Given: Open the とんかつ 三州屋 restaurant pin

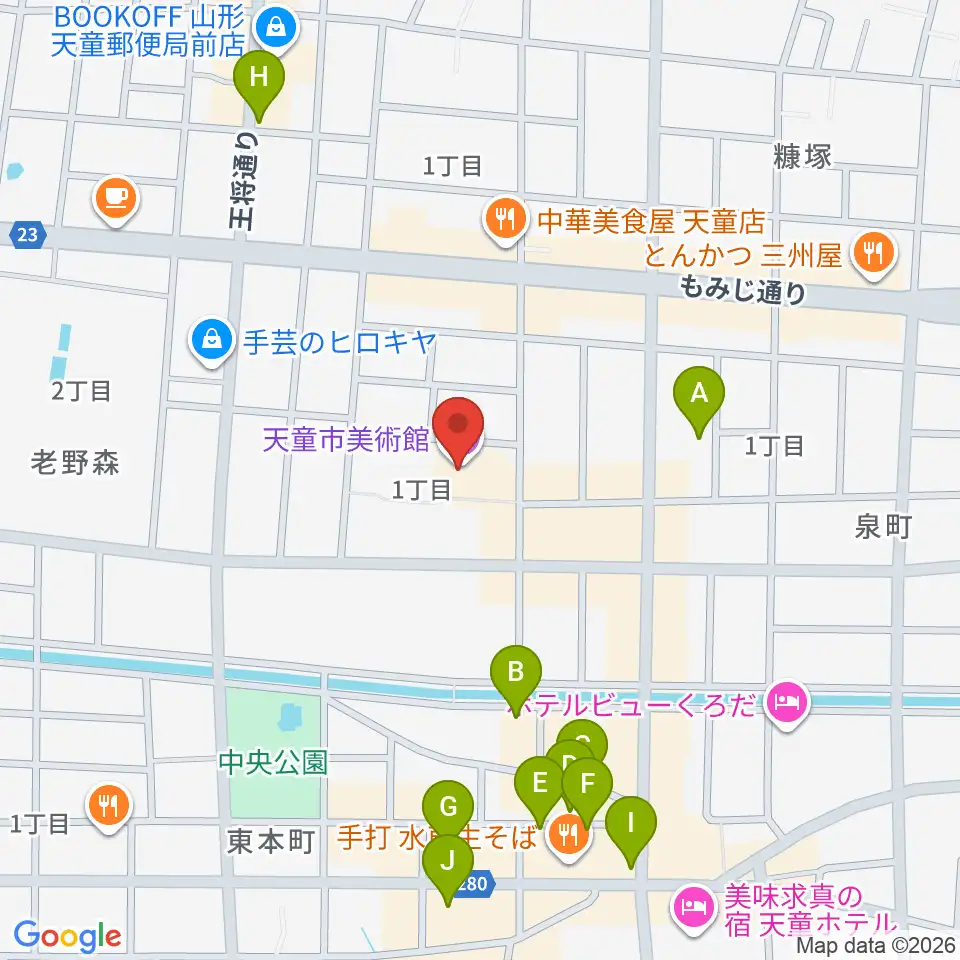Looking at the screenshot, I should coord(874,252).
